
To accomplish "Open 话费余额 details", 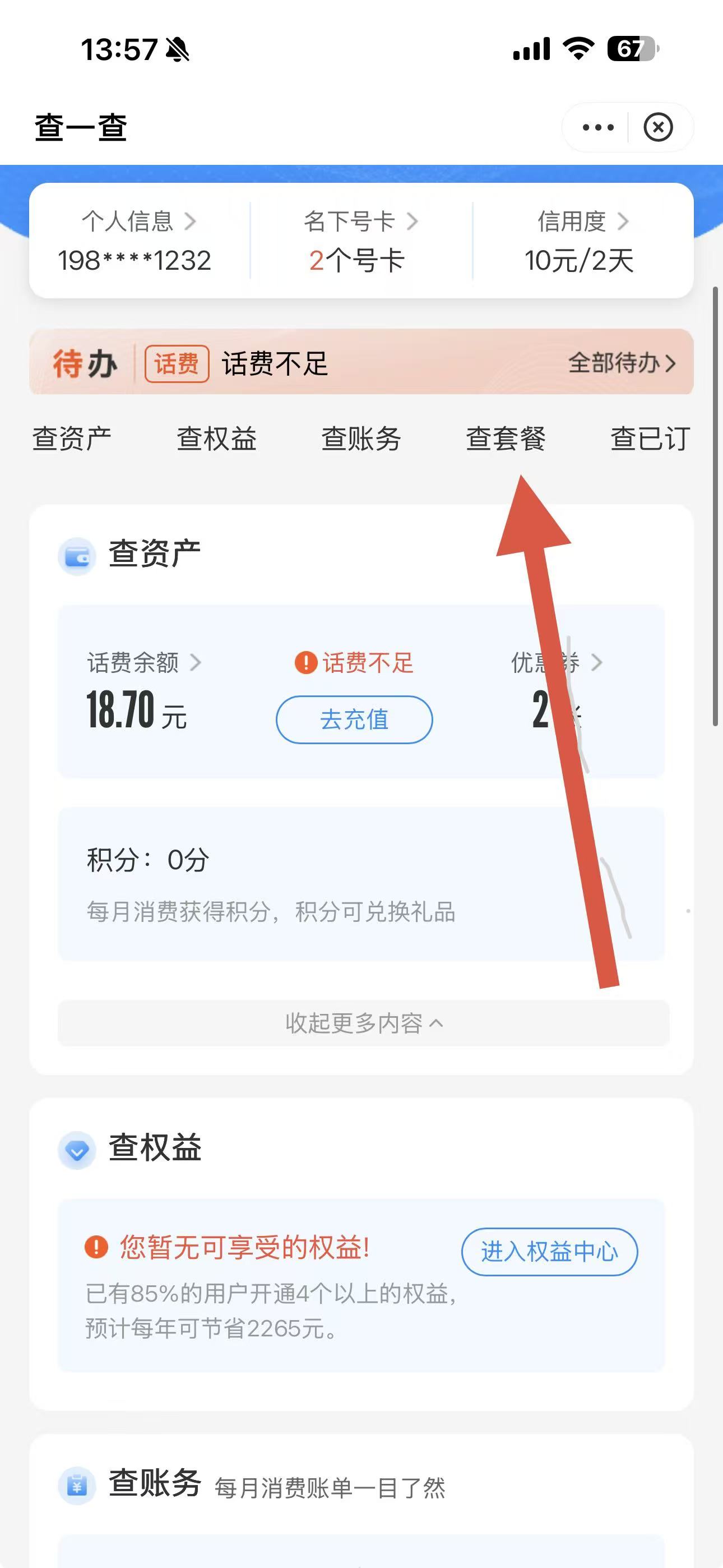I will (x=143, y=663).
